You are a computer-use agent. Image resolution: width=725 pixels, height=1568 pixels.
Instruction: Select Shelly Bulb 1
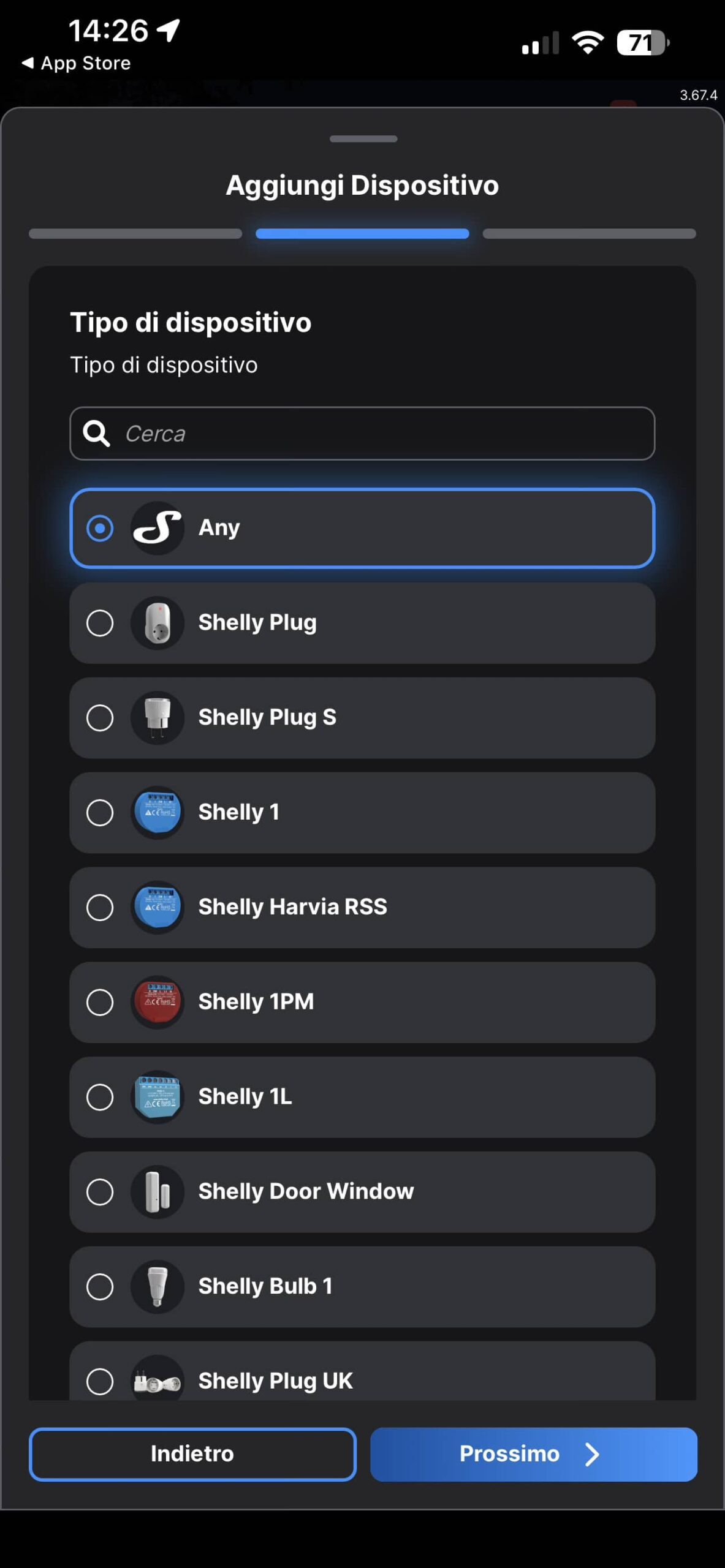coord(362,1286)
